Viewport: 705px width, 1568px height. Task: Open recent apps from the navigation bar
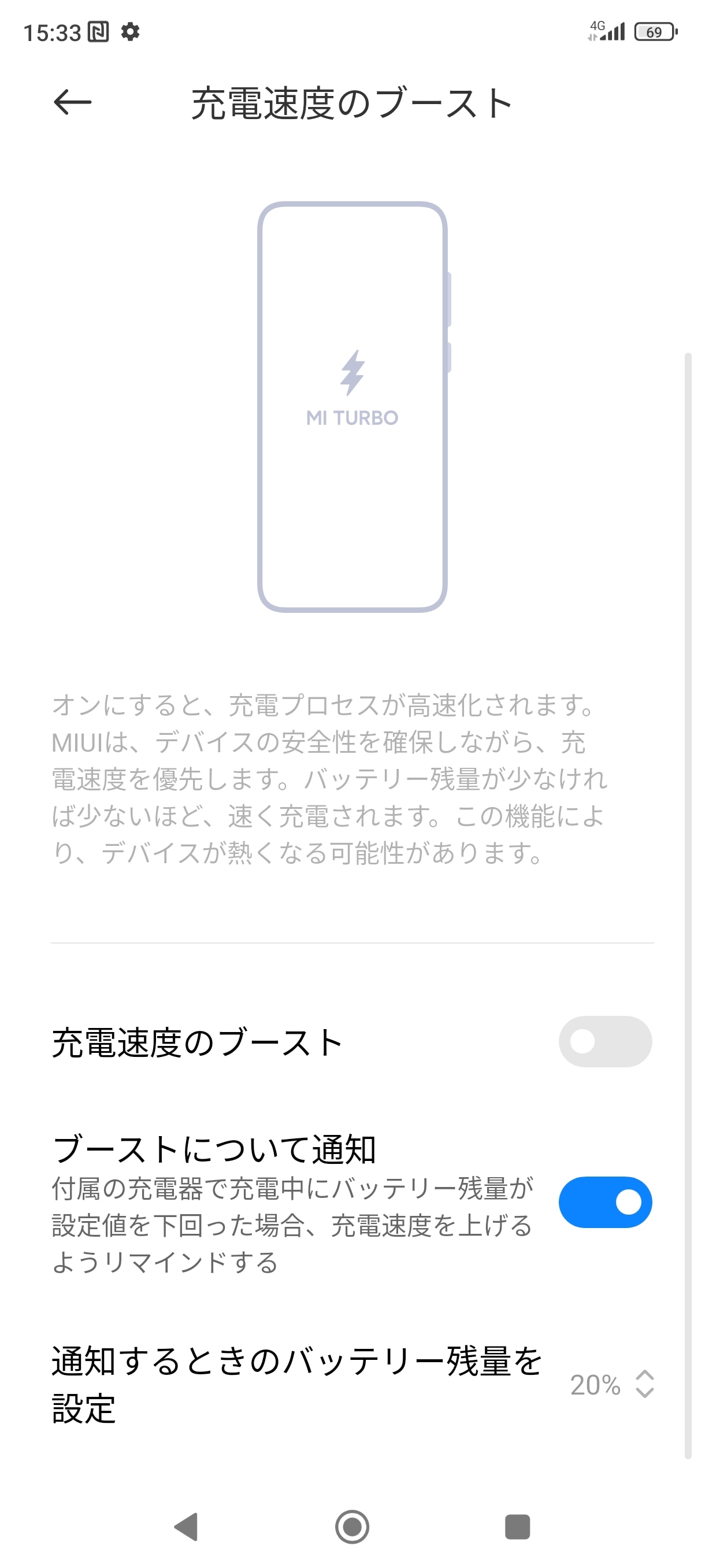(x=517, y=1526)
